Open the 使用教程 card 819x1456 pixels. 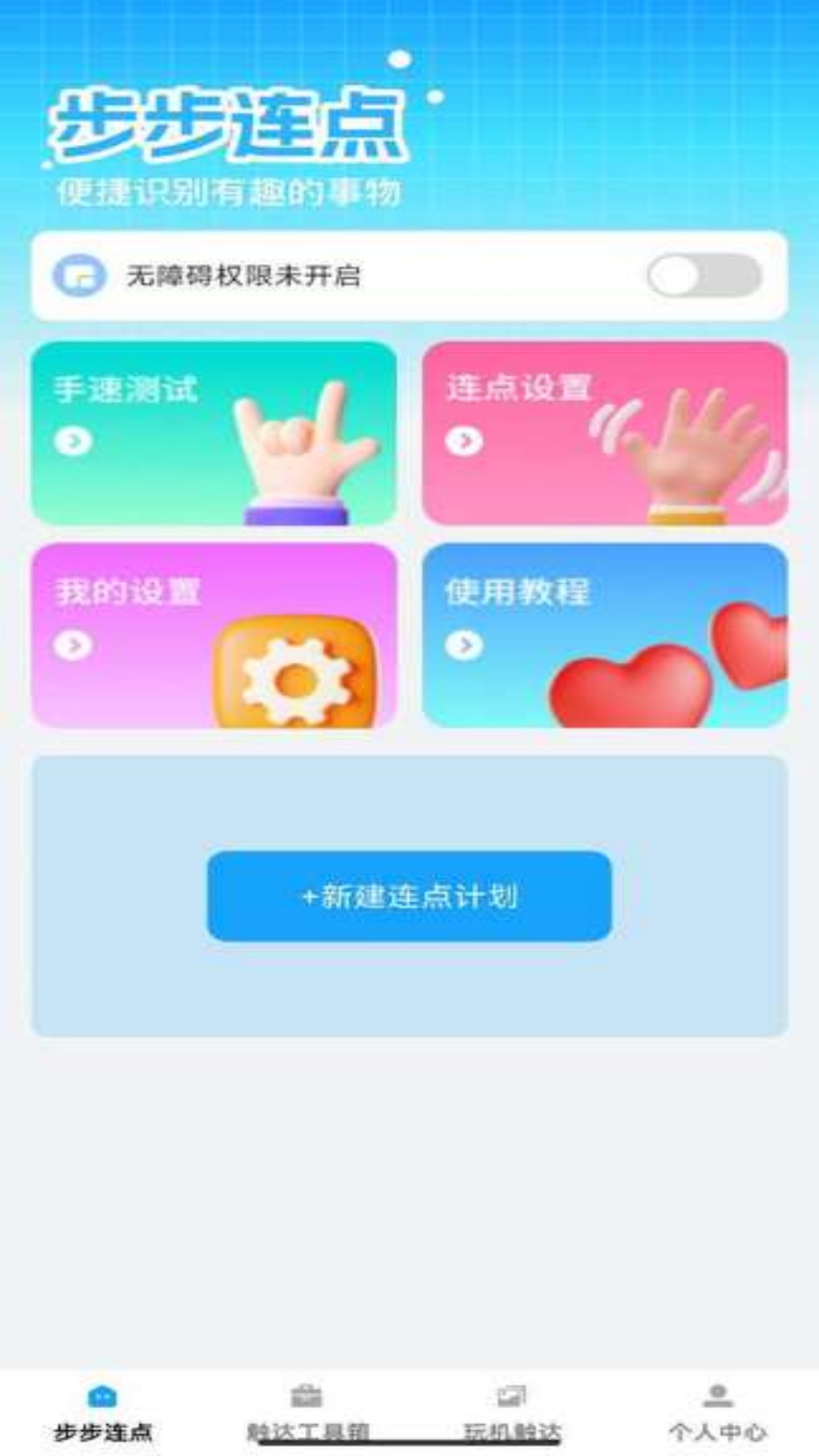pyautogui.click(x=605, y=635)
